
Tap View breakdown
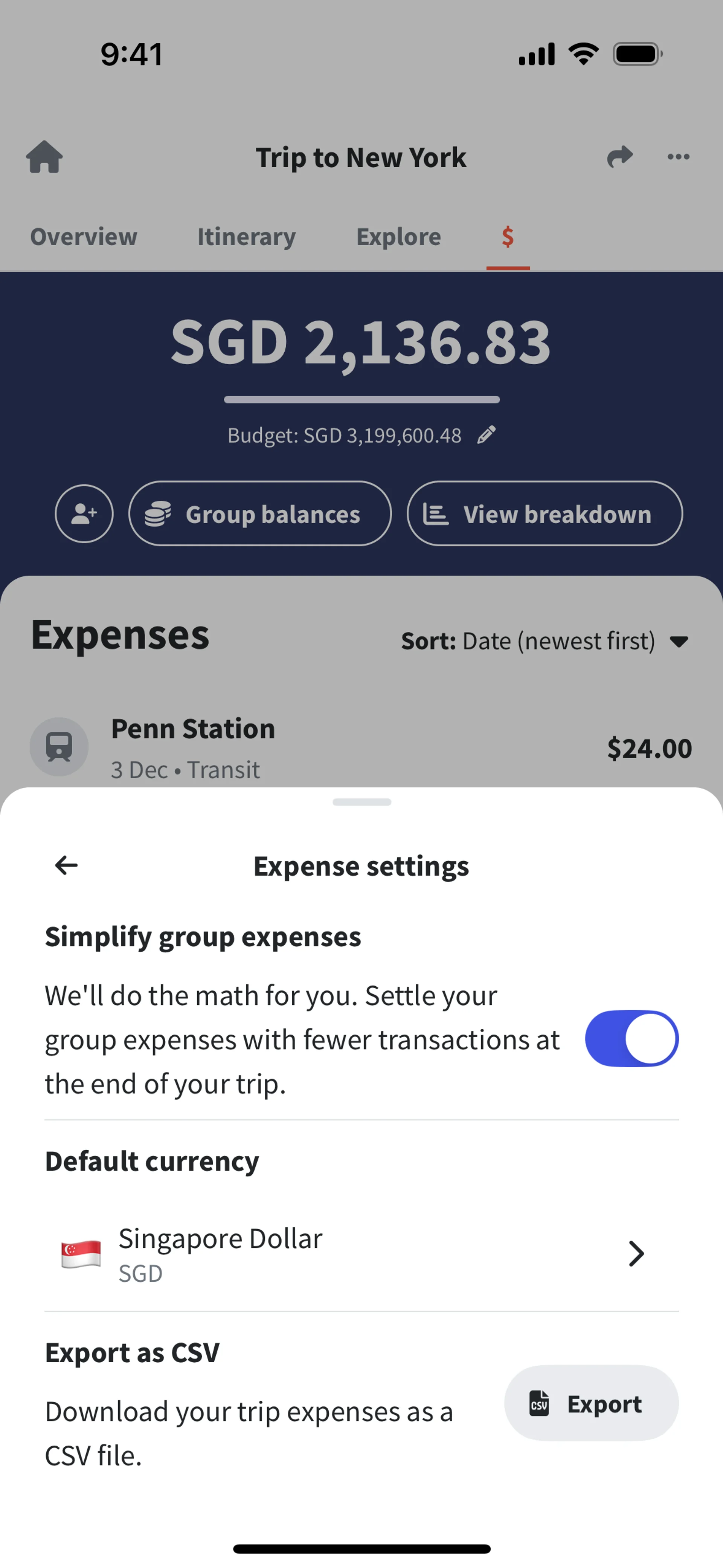coord(544,514)
